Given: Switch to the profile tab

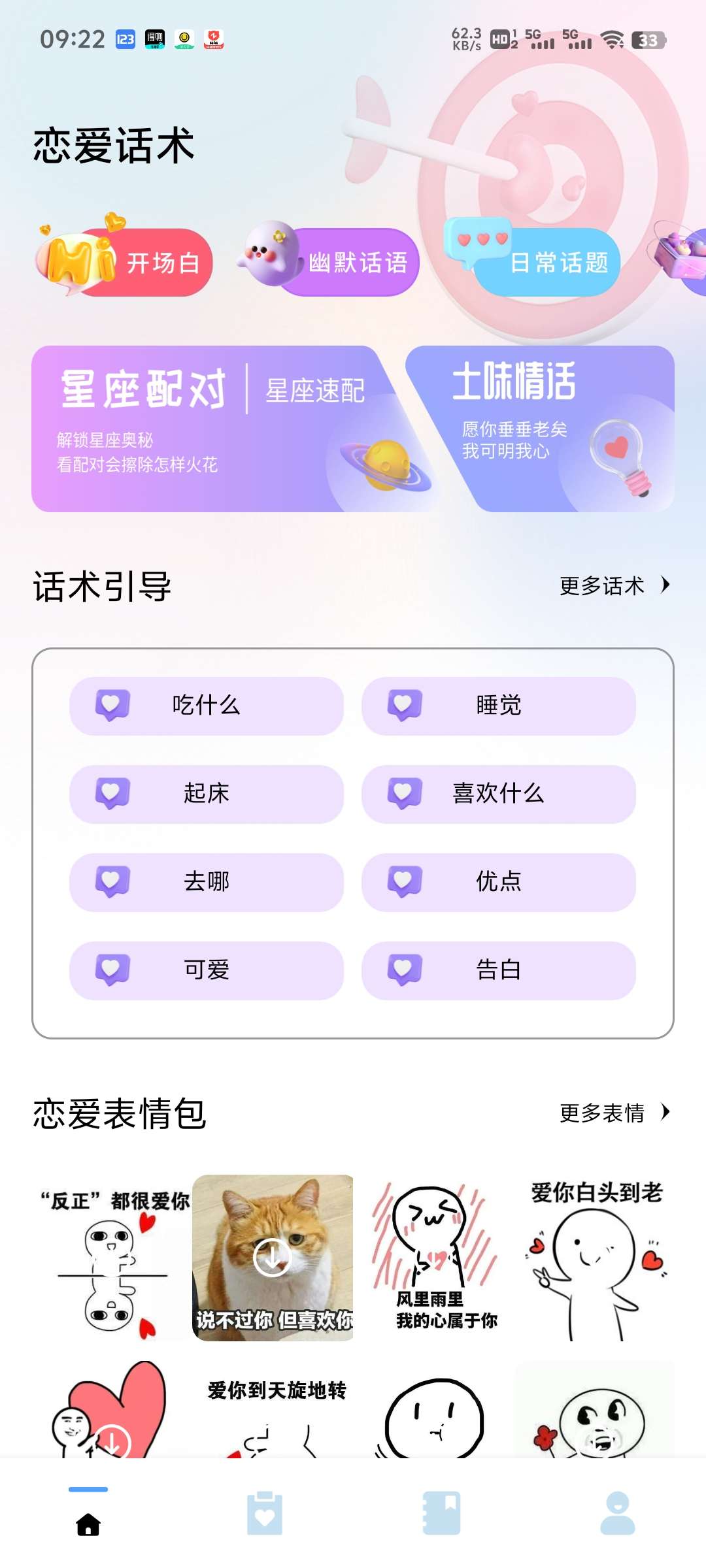Looking at the screenshot, I should [x=617, y=1513].
